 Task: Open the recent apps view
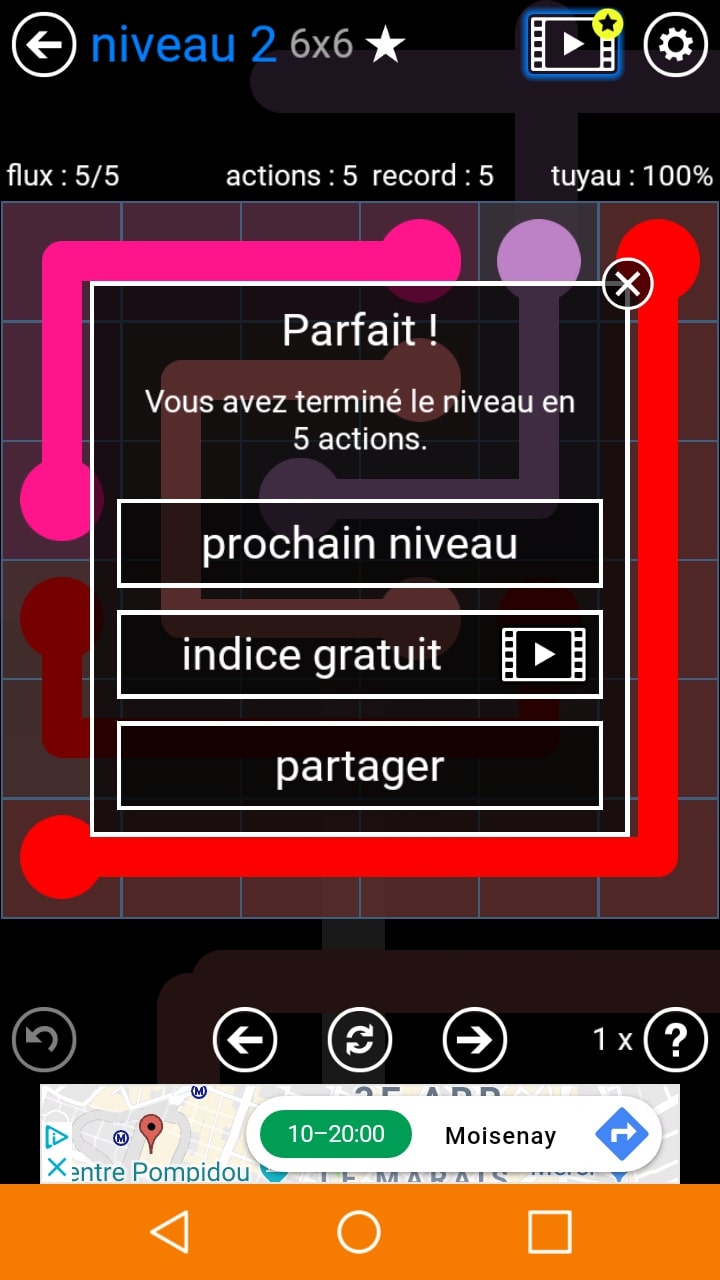pyautogui.click(x=549, y=1232)
